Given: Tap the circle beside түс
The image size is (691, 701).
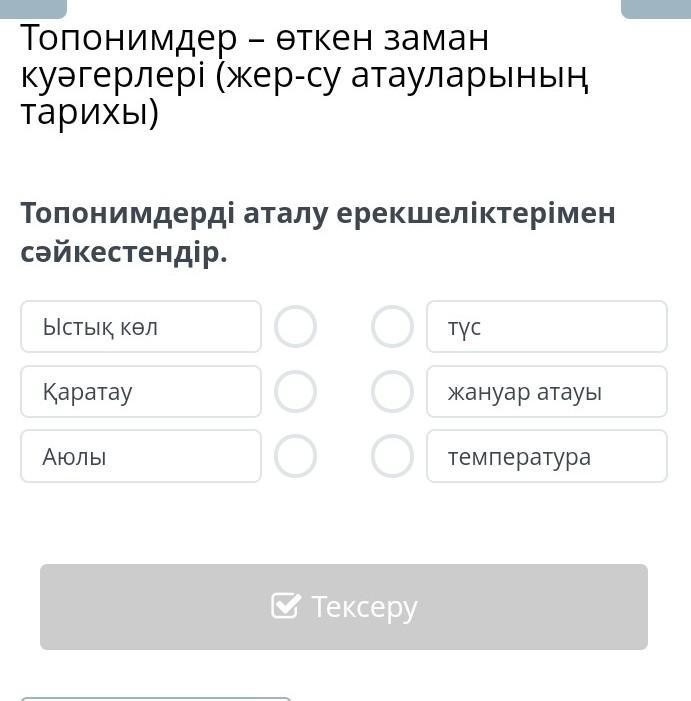Looking at the screenshot, I should (x=392, y=327).
